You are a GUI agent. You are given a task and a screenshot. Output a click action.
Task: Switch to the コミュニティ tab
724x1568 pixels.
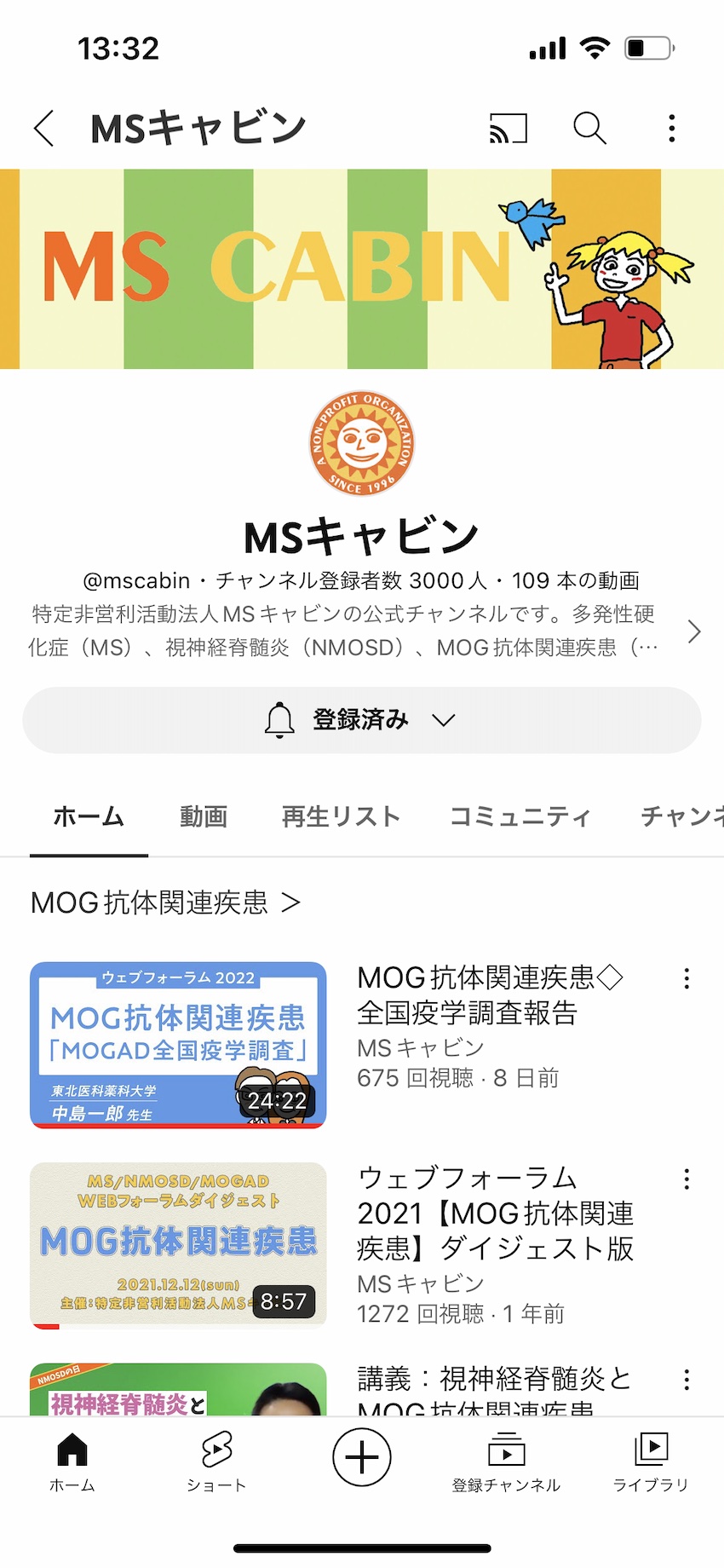pyautogui.click(x=520, y=816)
